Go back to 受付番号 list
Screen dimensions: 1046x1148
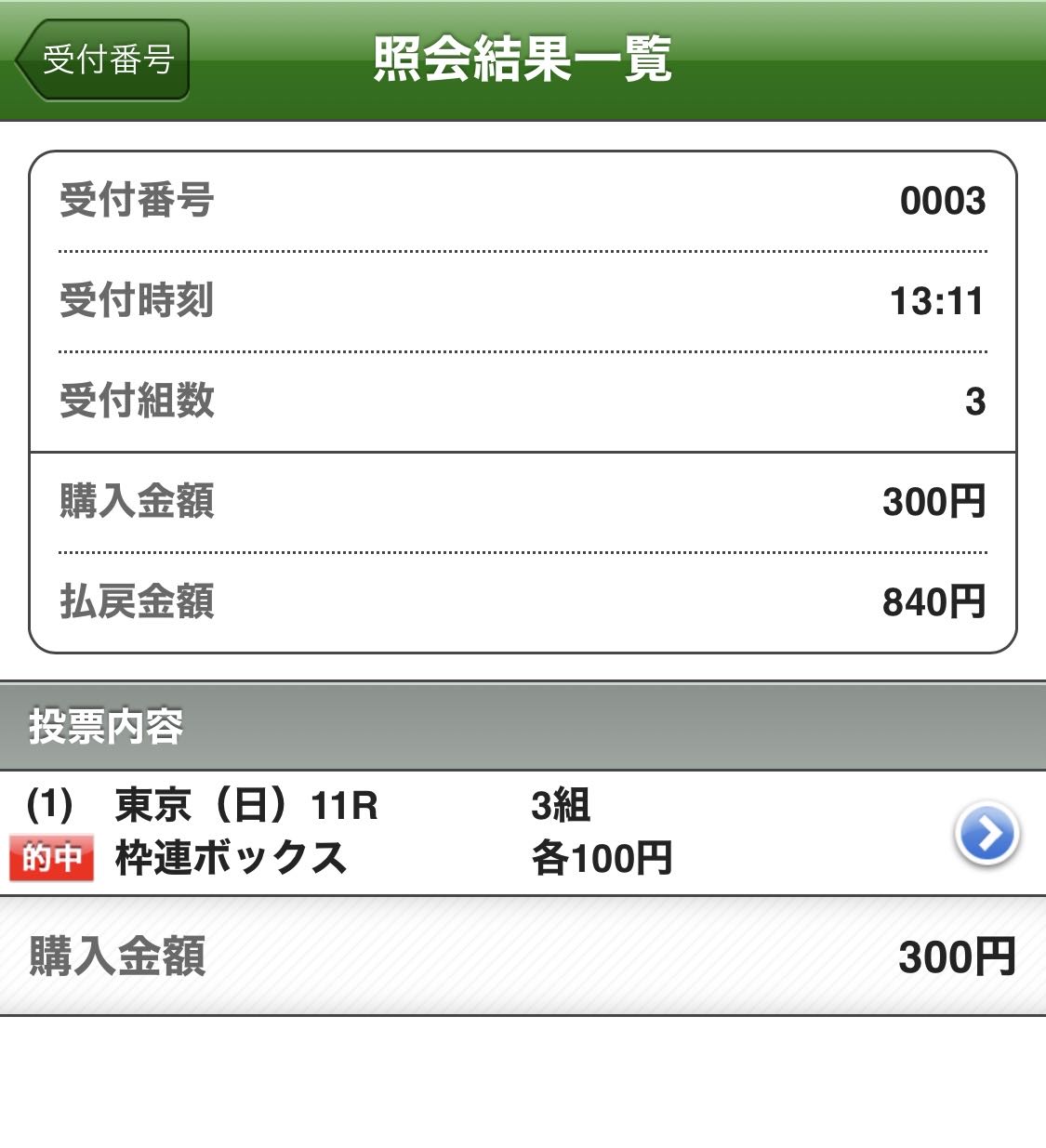tap(104, 60)
